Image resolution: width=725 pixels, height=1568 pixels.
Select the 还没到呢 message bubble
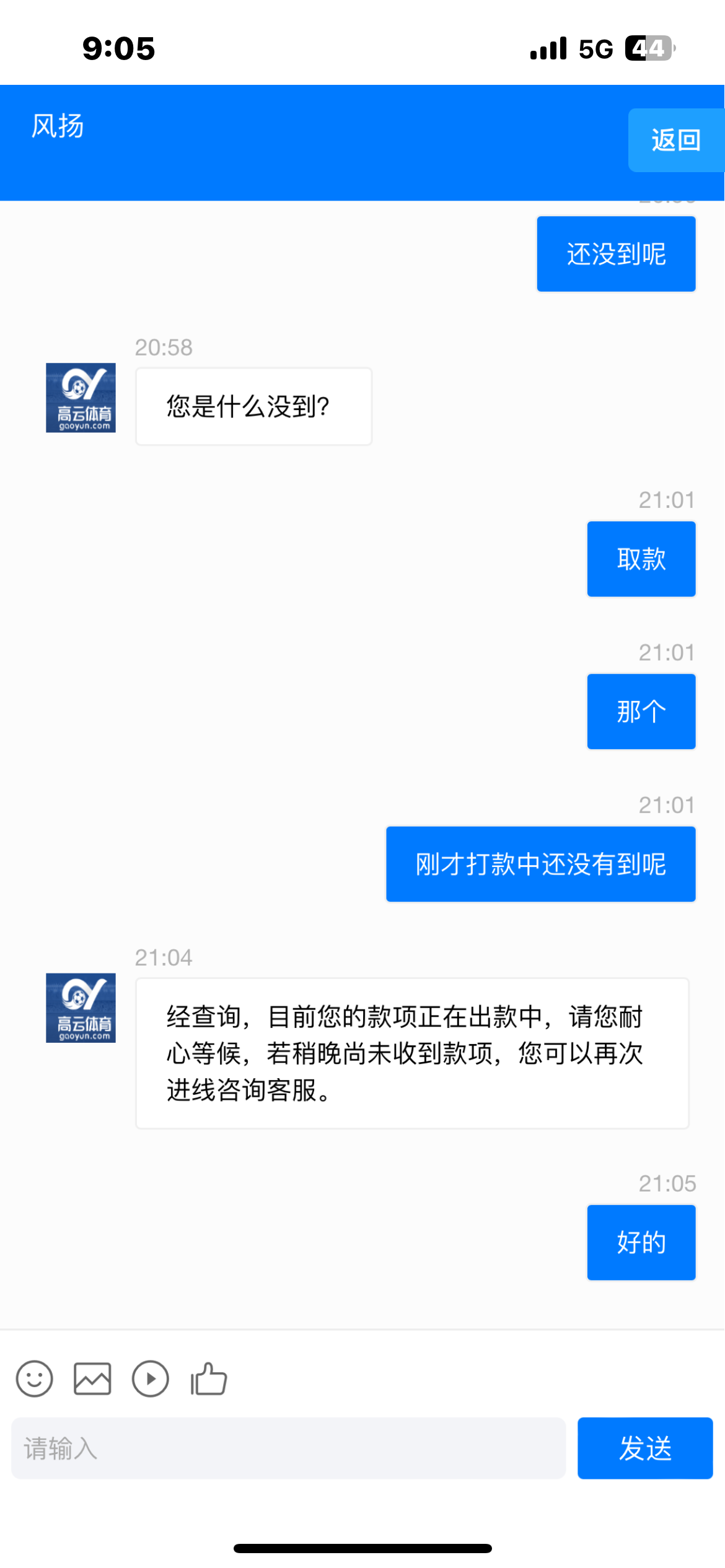616,253
